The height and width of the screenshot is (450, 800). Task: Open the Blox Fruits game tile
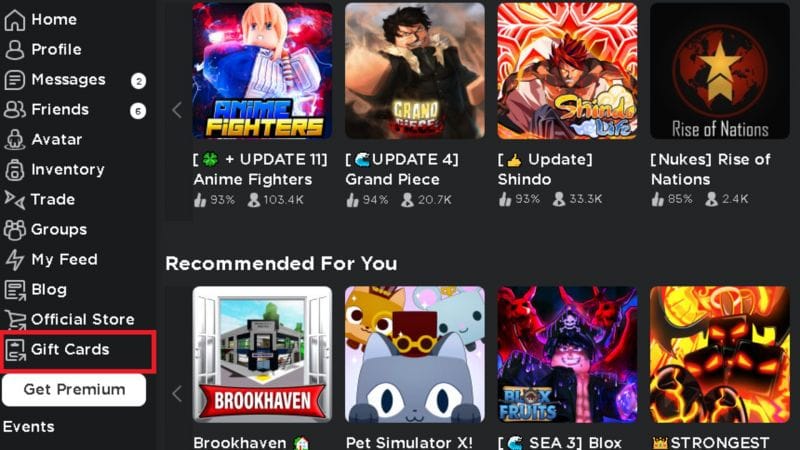point(567,355)
